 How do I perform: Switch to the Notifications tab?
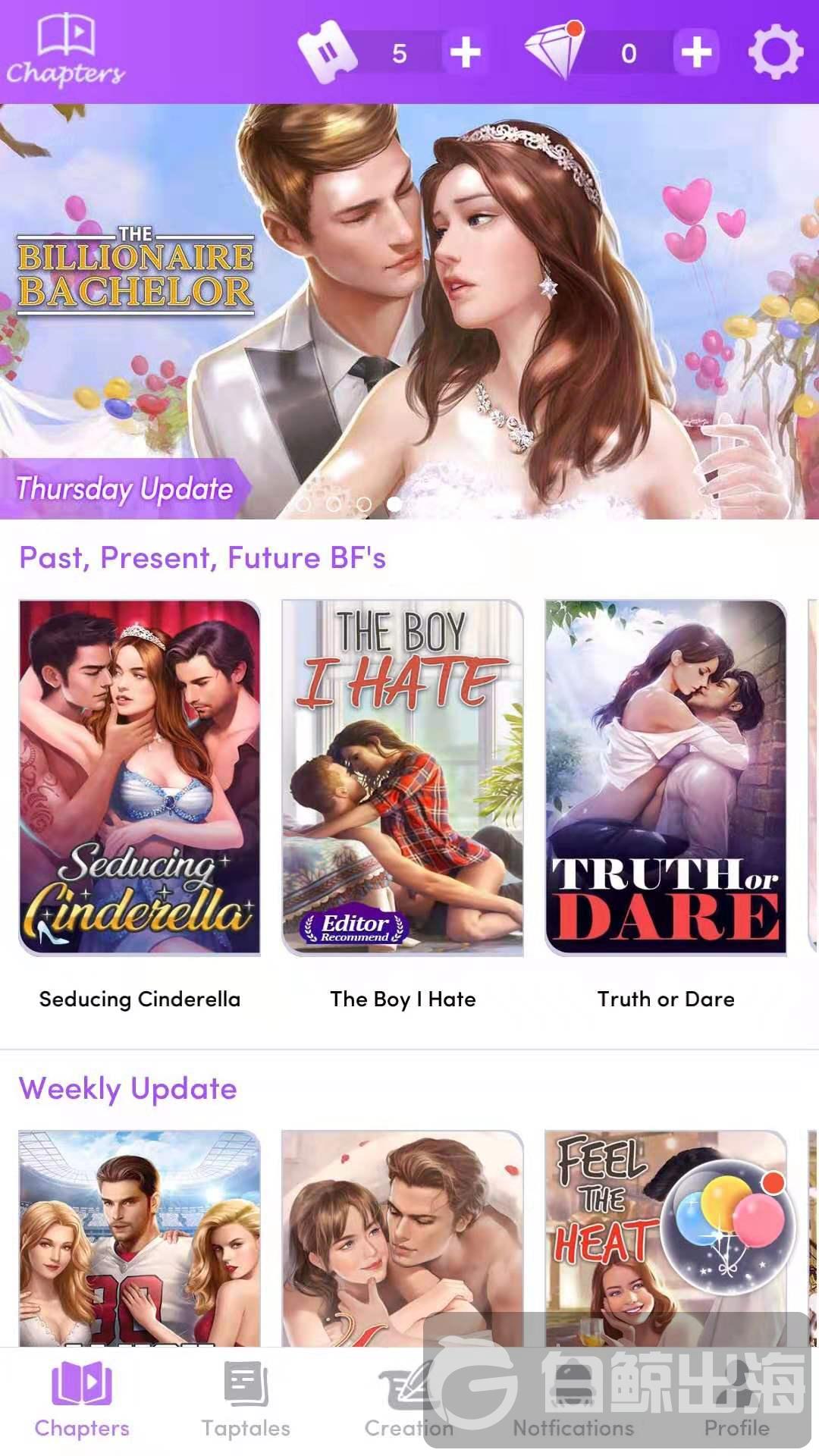pyautogui.click(x=573, y=1400)
